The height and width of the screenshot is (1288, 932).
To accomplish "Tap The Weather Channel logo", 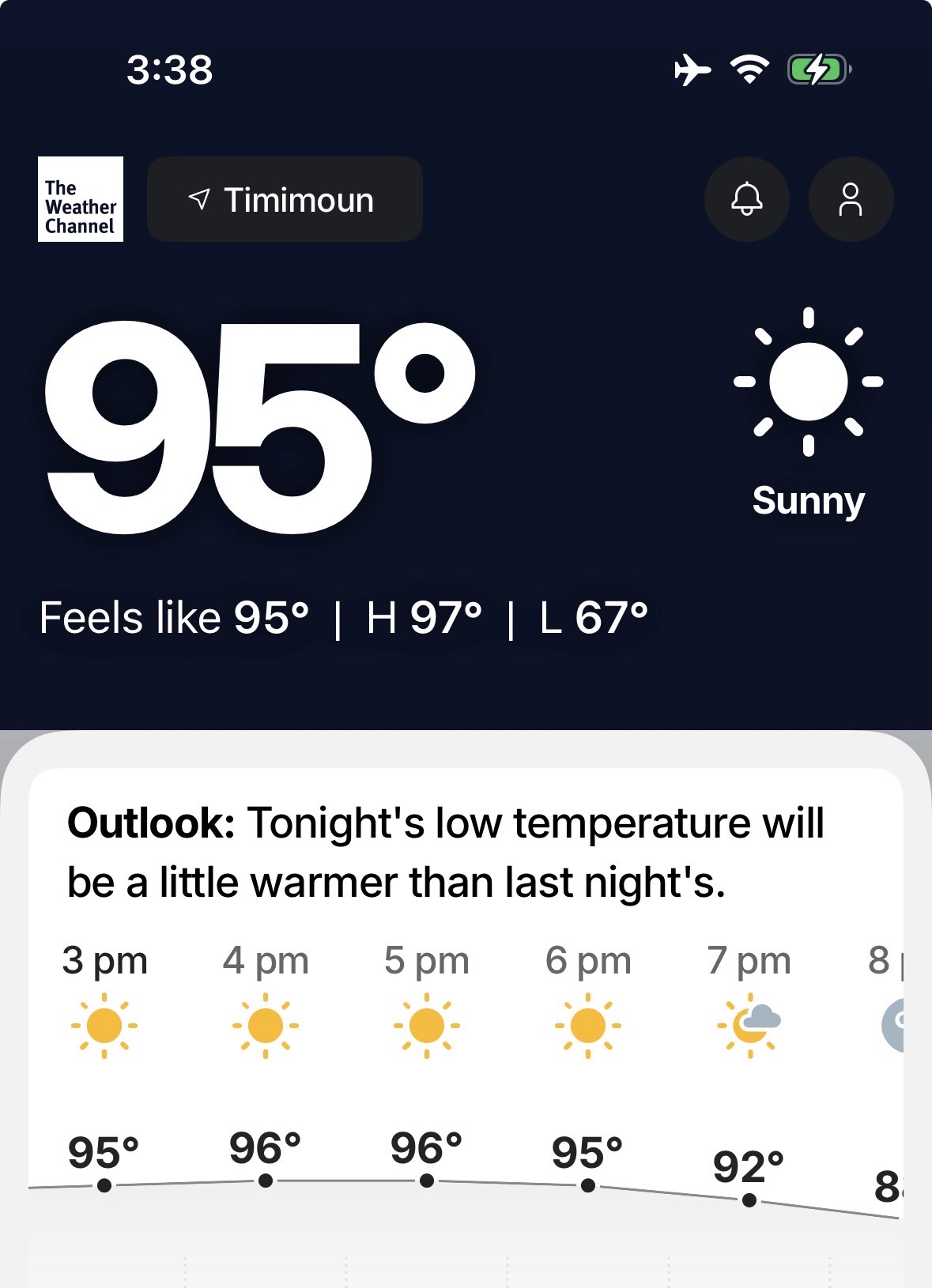I will pos(81,199).
